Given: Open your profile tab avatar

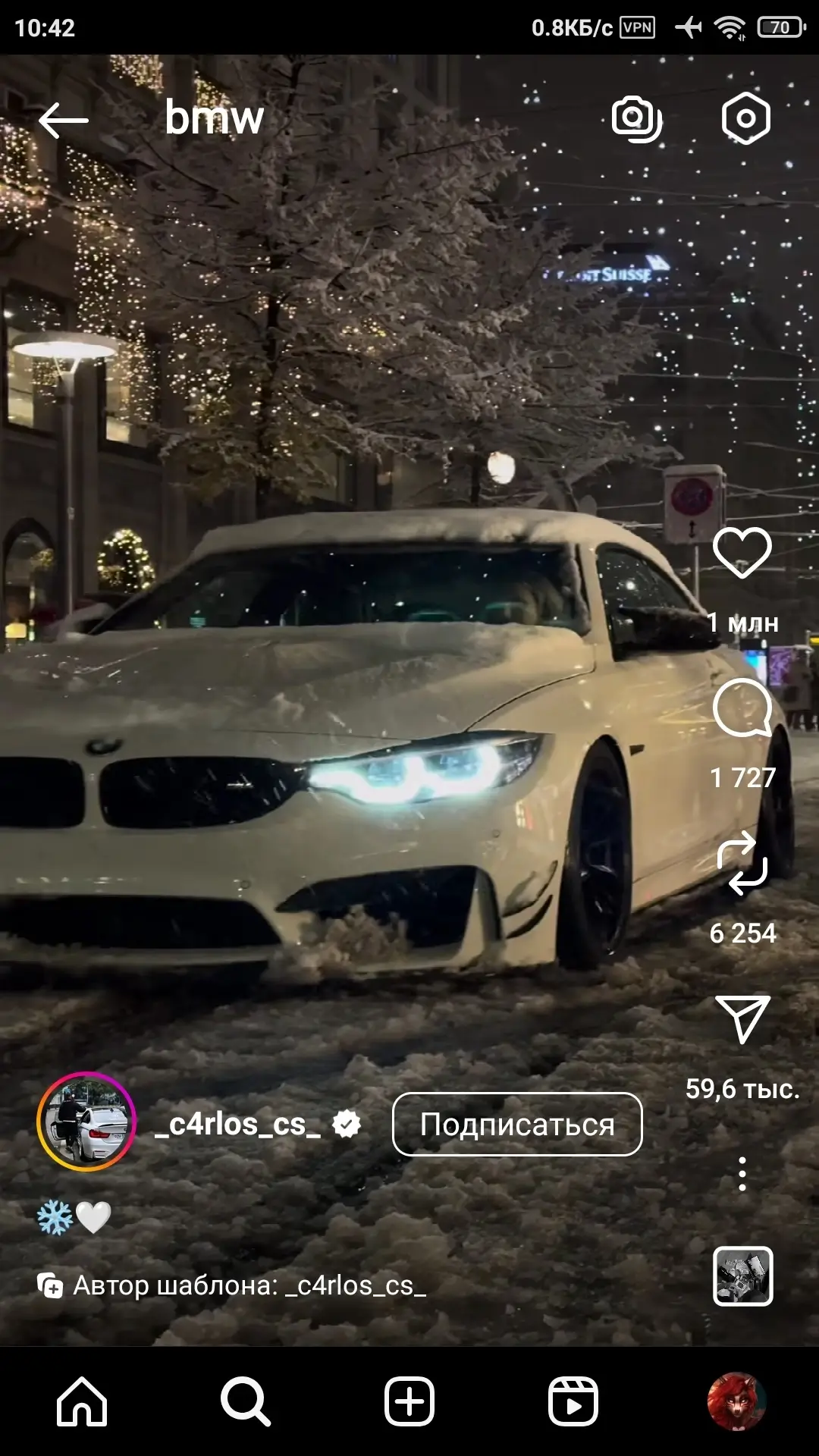Looking at the screenshot, I should click(736, 1401).
